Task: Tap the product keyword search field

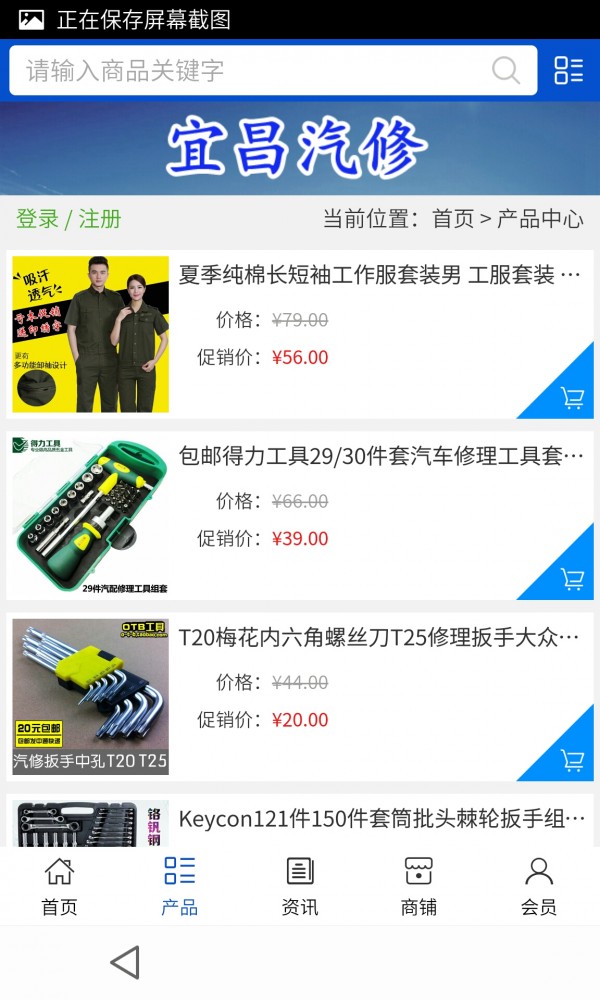Action: pyautogui.click(x=250, y=71)
